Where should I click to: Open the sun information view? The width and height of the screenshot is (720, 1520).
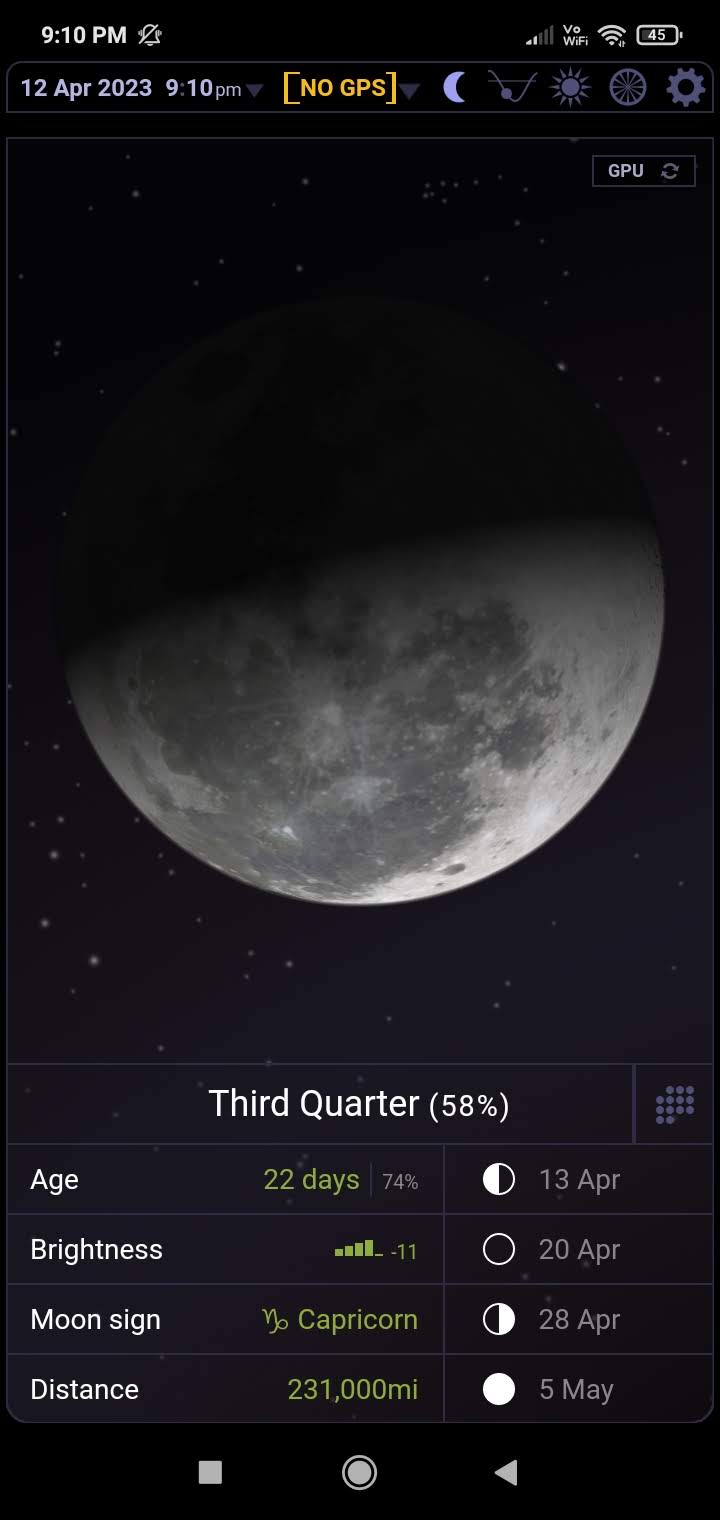click(x=570, y=88)
